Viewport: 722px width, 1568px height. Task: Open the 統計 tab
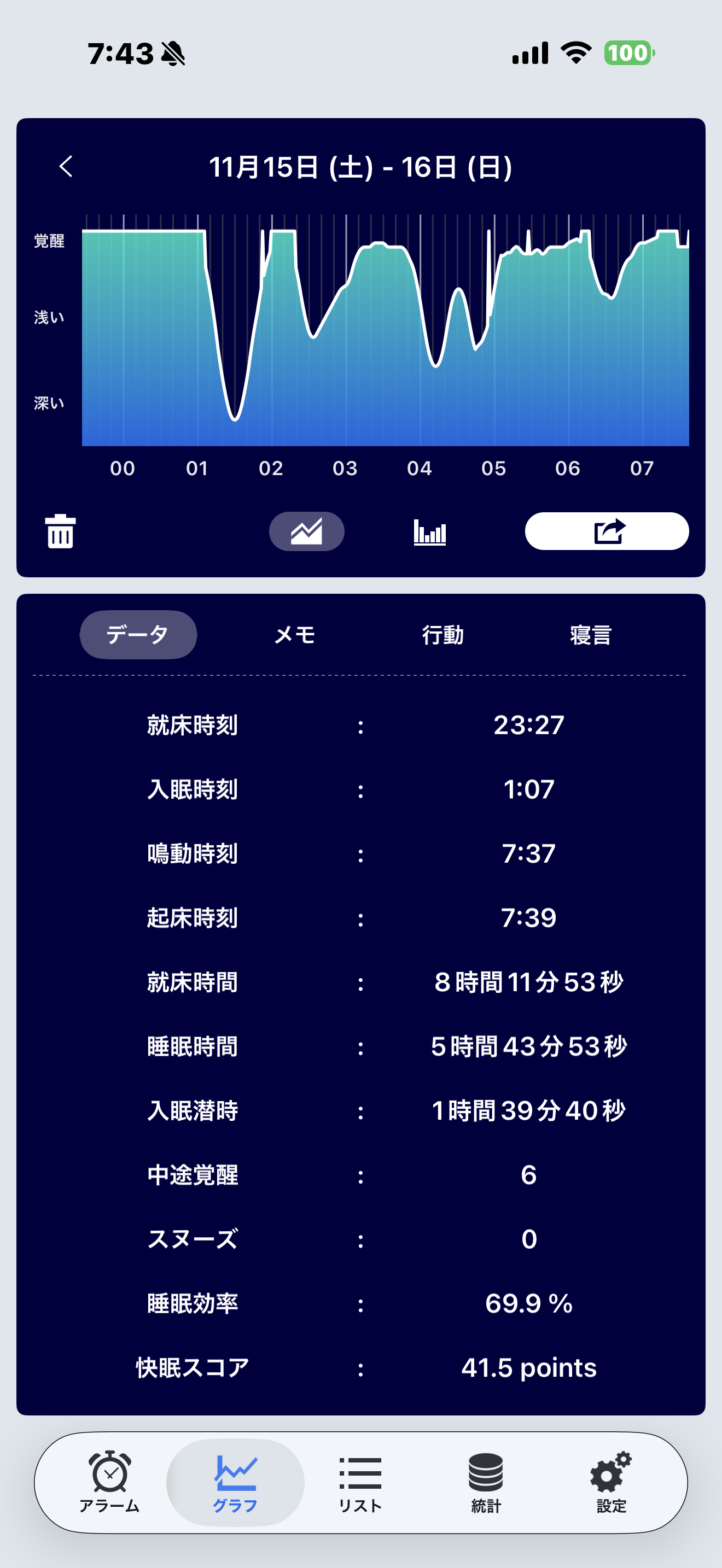tap(486, 1482)
